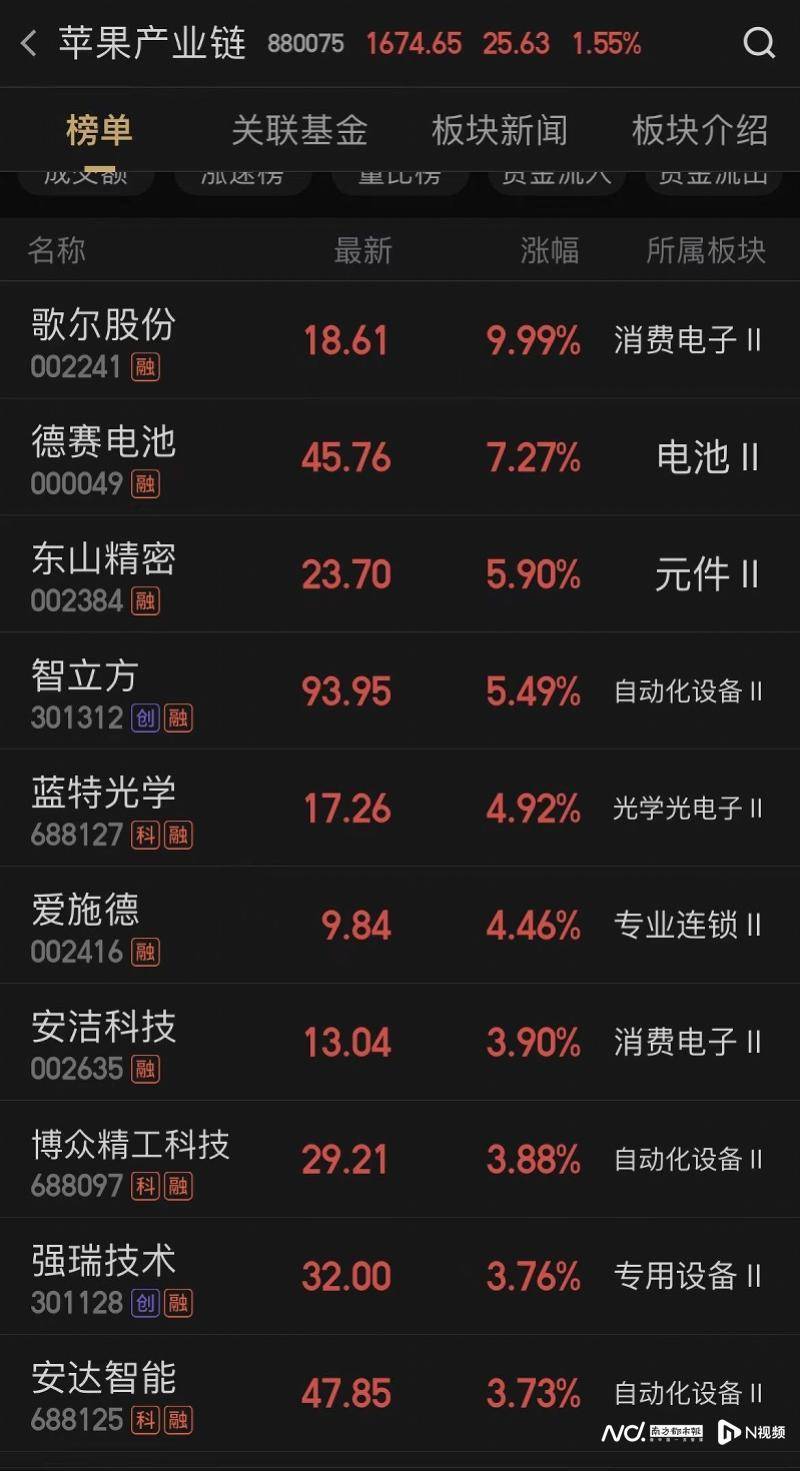Switch to the 板块介绍 tab
This screenshot has height=1471, width=800.
coord(699,130)
